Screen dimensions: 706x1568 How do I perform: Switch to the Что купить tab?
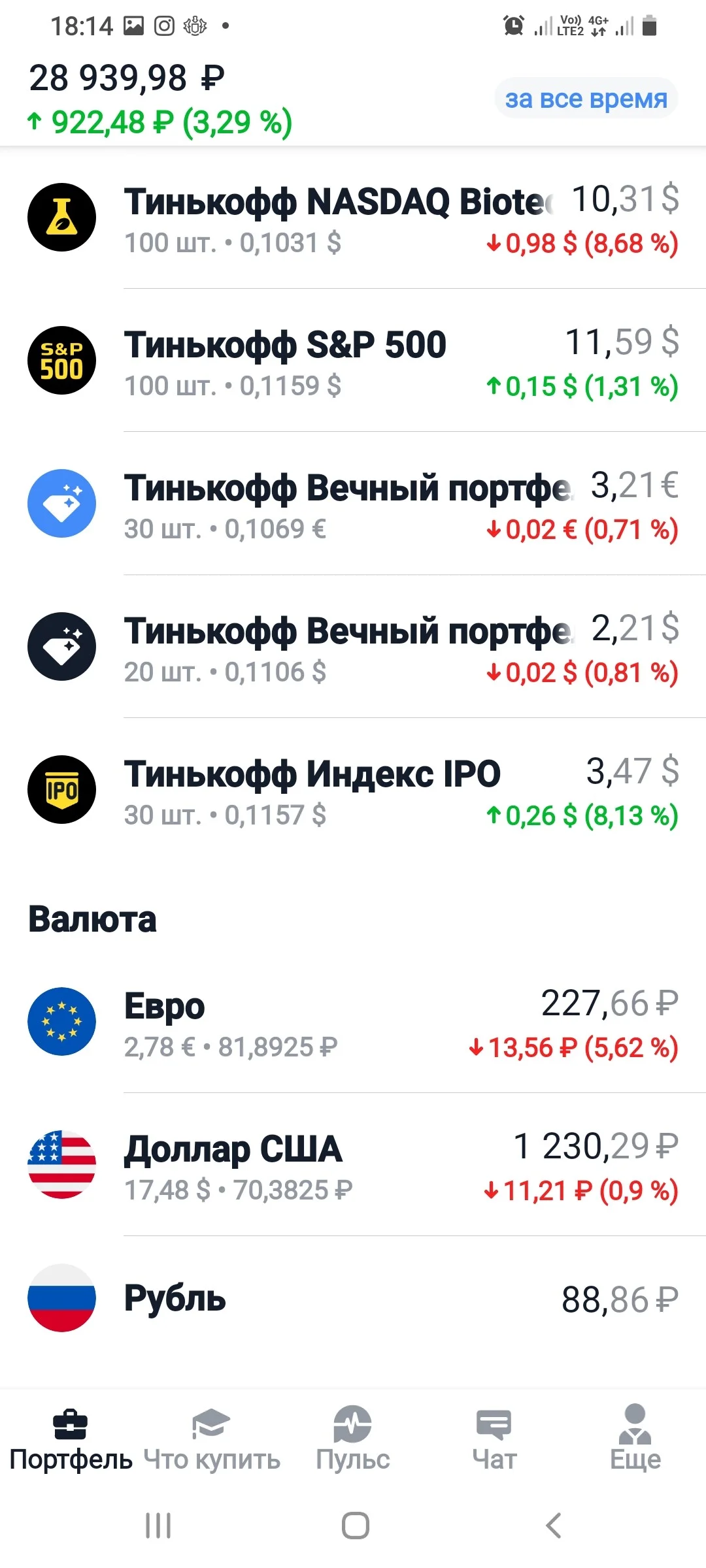212,1438
